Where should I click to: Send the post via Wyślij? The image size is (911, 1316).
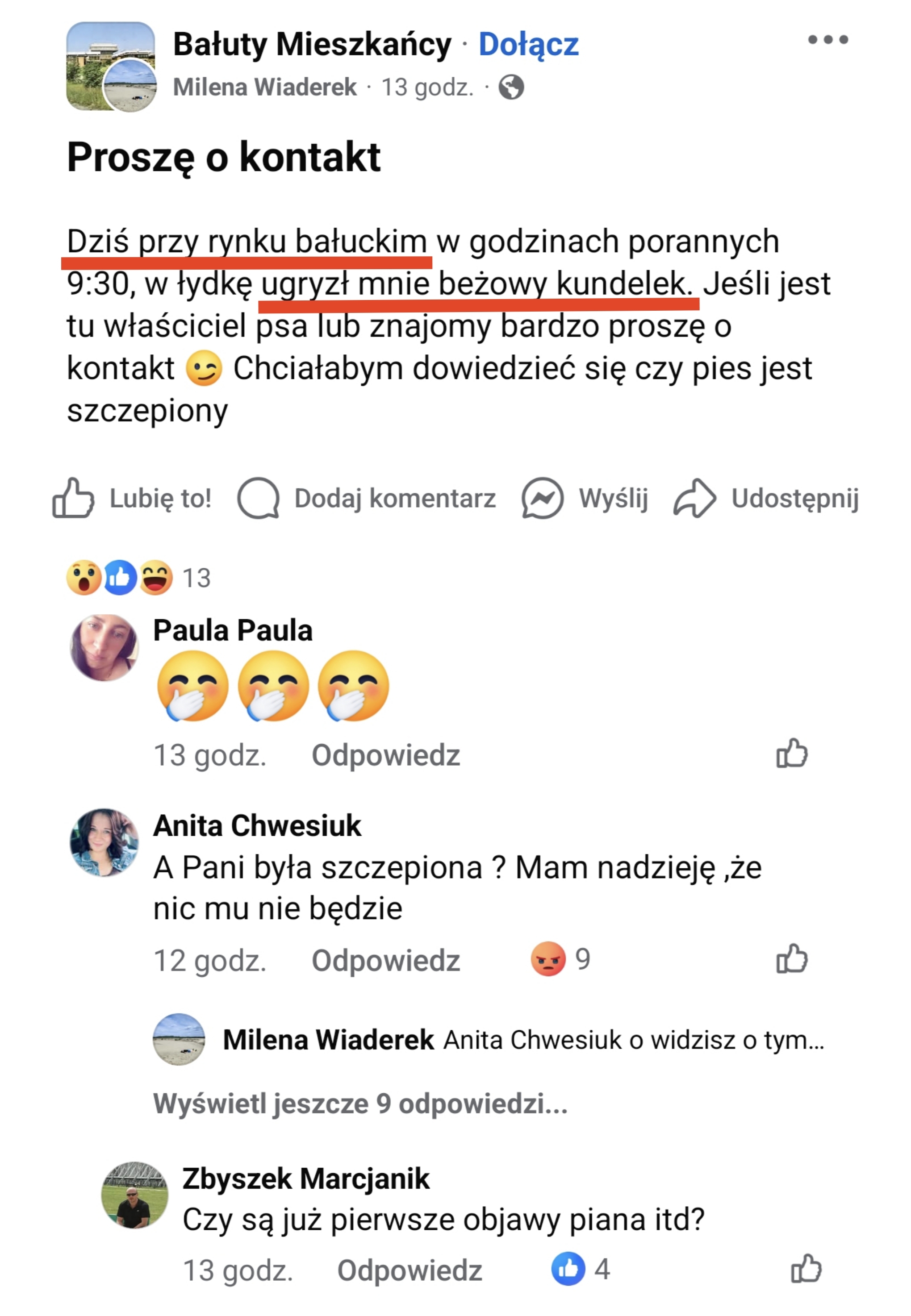pyautogui.click(x=585, y=498)
